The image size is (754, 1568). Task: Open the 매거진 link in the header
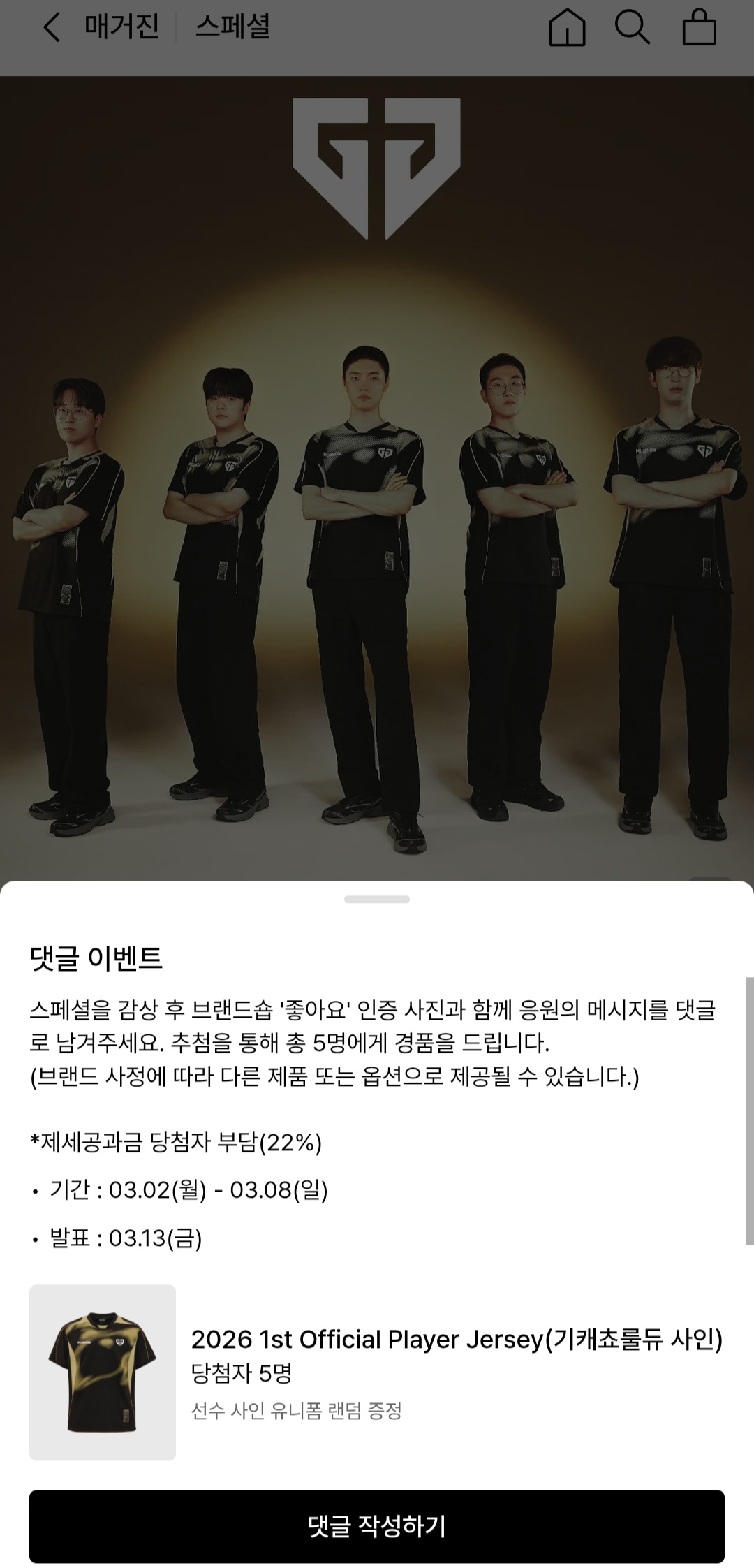[121, 28]
